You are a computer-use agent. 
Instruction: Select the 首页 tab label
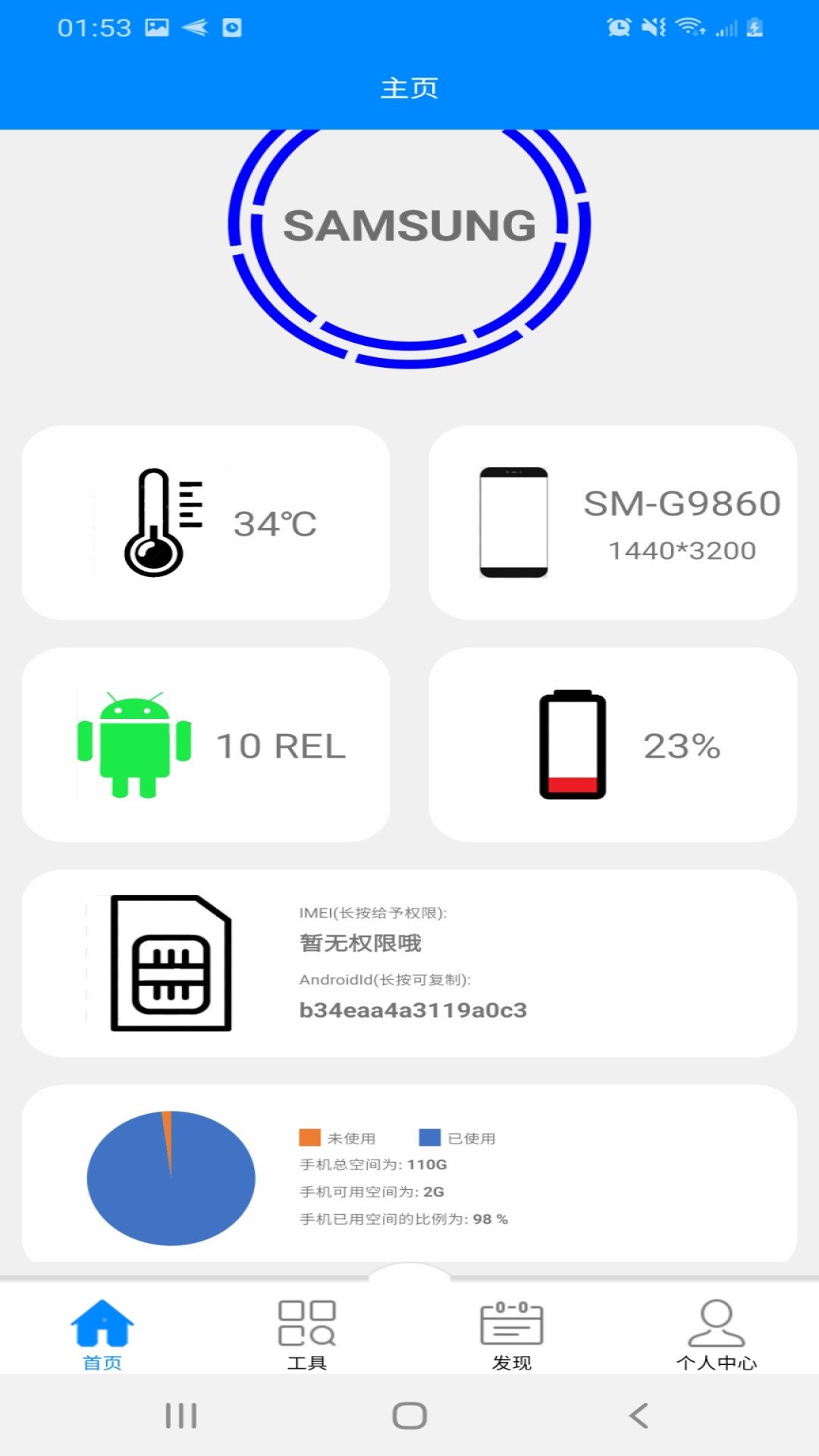102,1365
